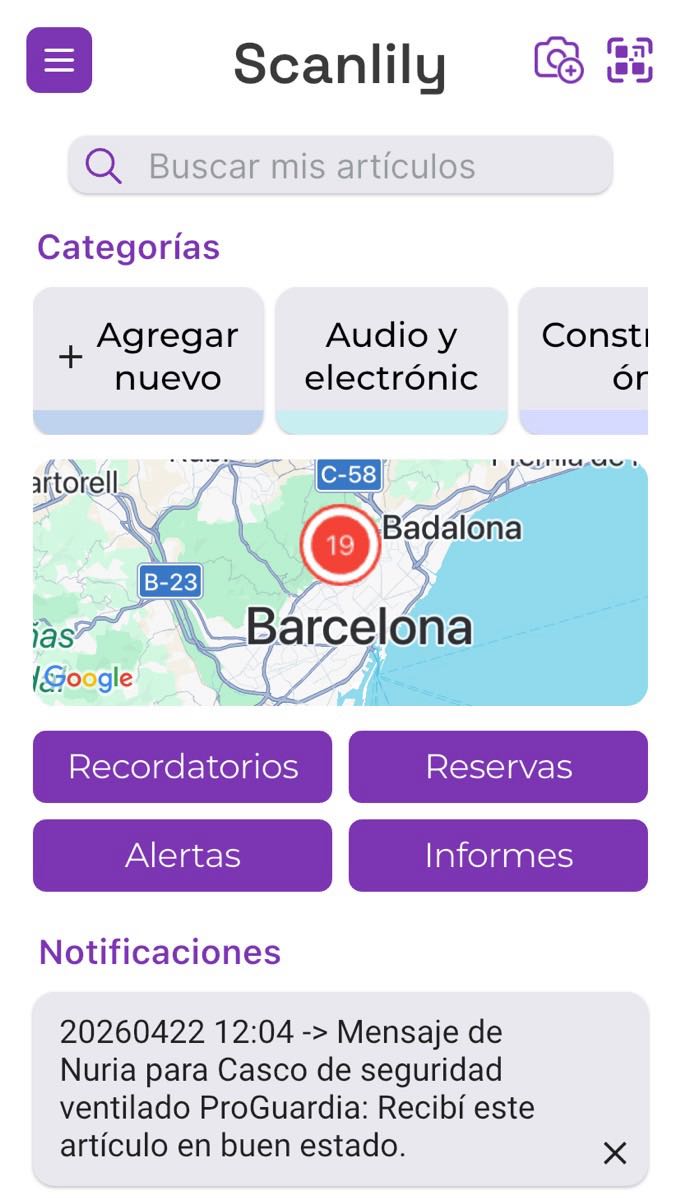The height and width of the screenshot is (1198, 681).
Task: Open Recordatorios
Action: coord(182,767)
